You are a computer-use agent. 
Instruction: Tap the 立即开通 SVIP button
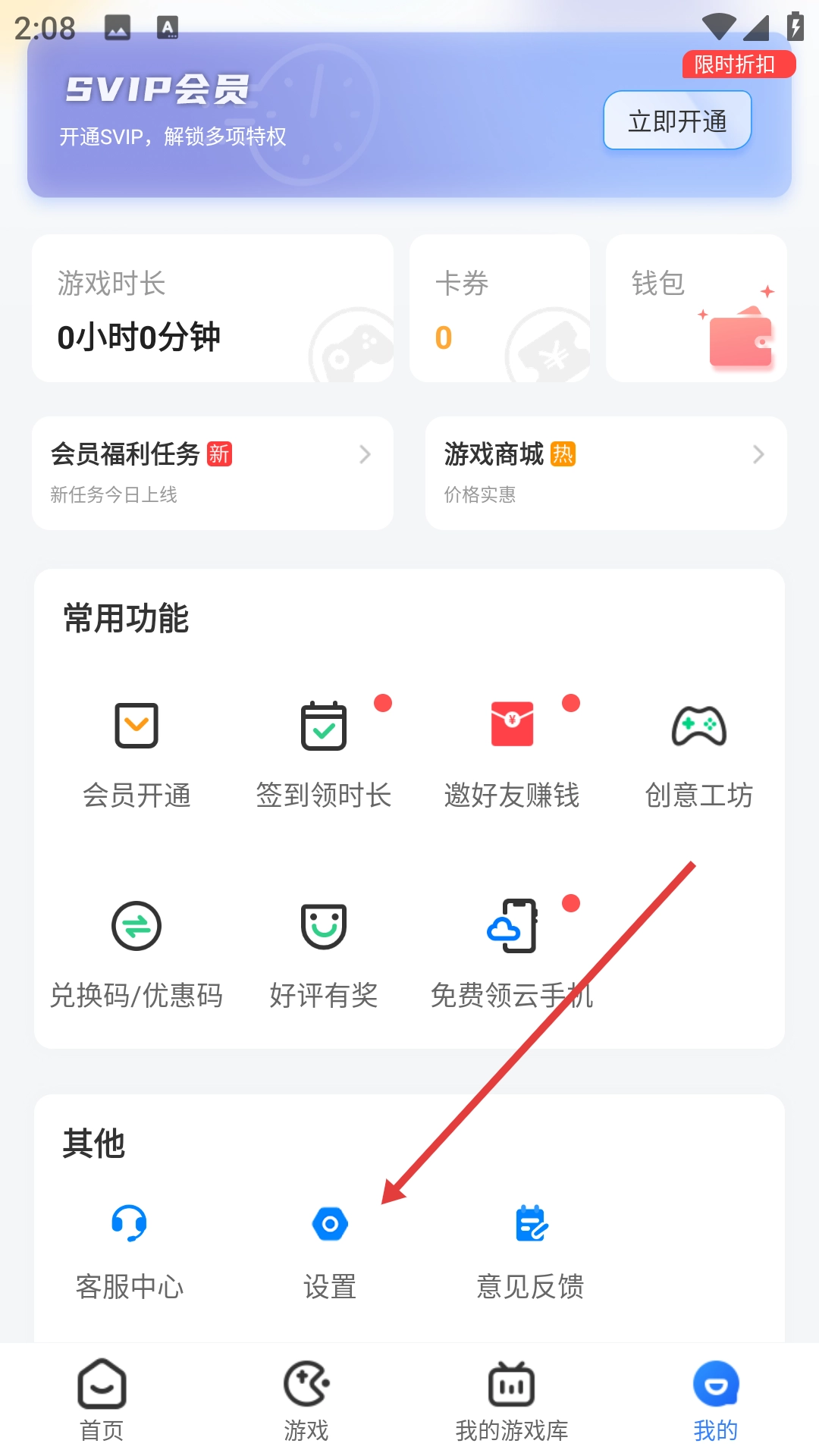(x=676, y=121)
